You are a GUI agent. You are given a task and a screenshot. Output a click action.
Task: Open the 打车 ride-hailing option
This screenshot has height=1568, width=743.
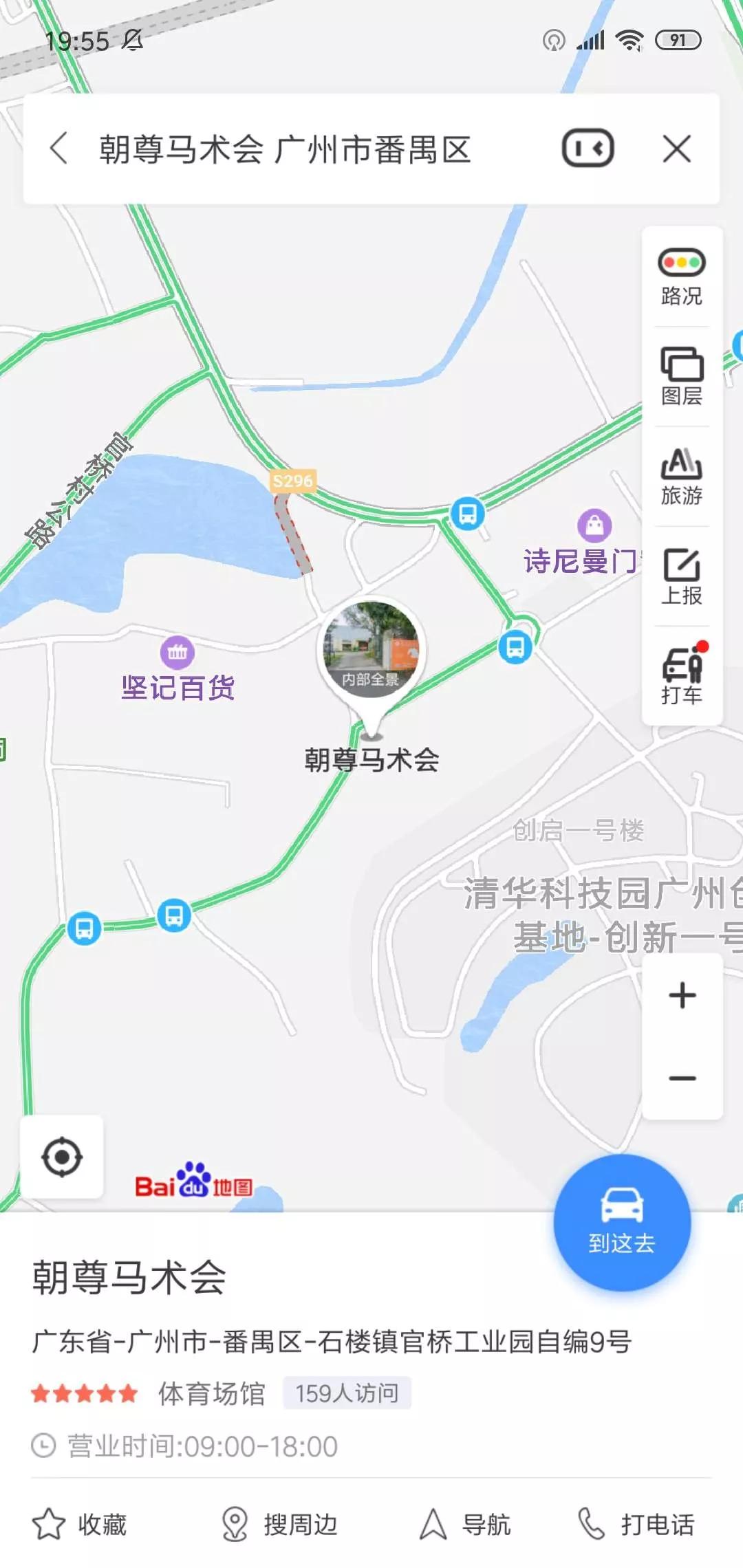[x=682, y=675]
